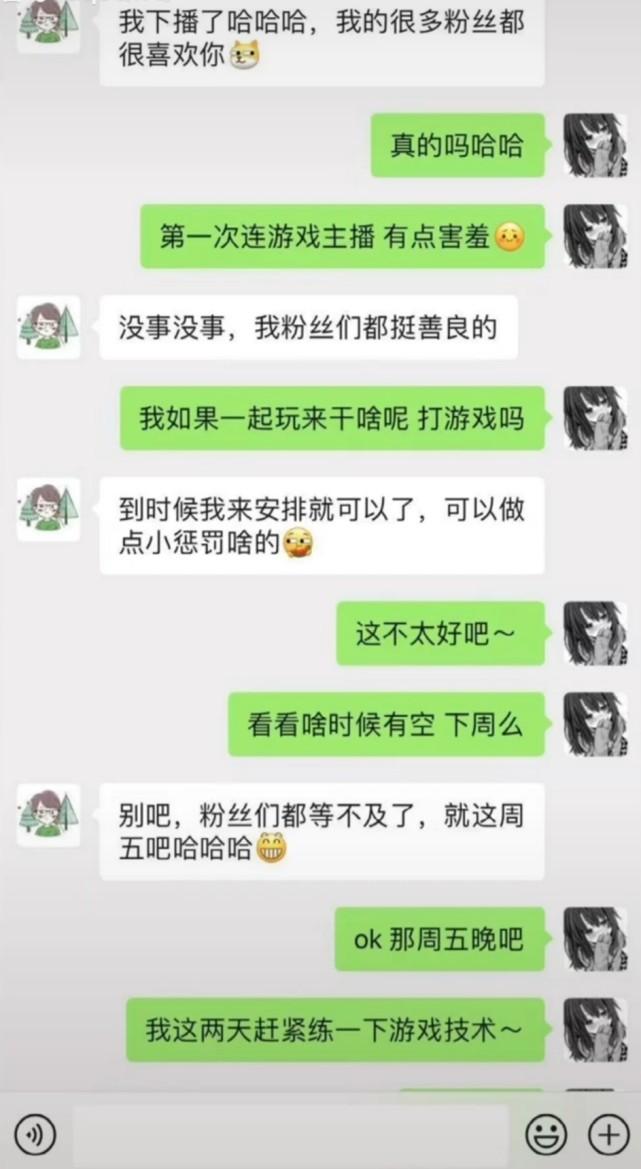View contact profile from '别吧，粉丝们' message avatar
This screenshot has height=1169, width=641.
48,815
